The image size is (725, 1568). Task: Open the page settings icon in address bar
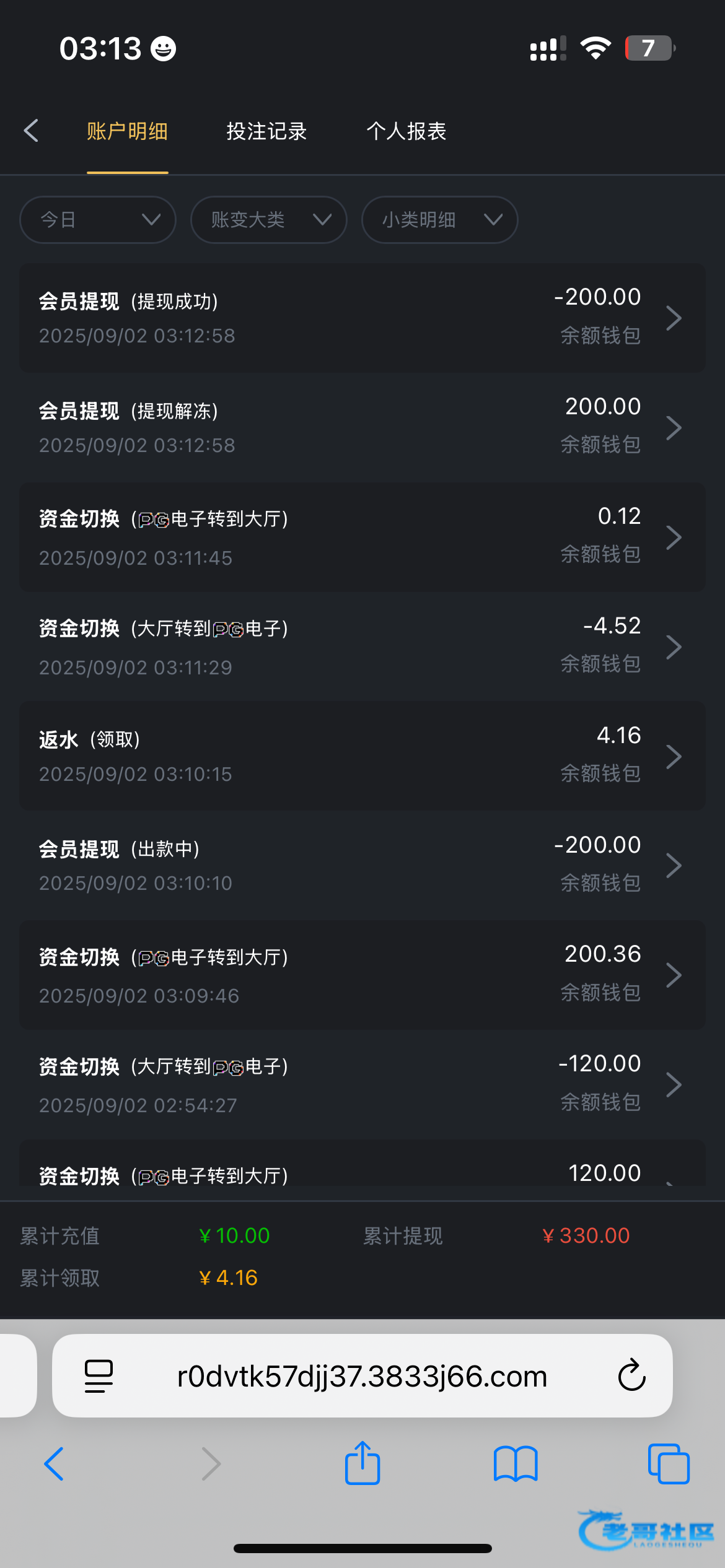(99, 1376)
